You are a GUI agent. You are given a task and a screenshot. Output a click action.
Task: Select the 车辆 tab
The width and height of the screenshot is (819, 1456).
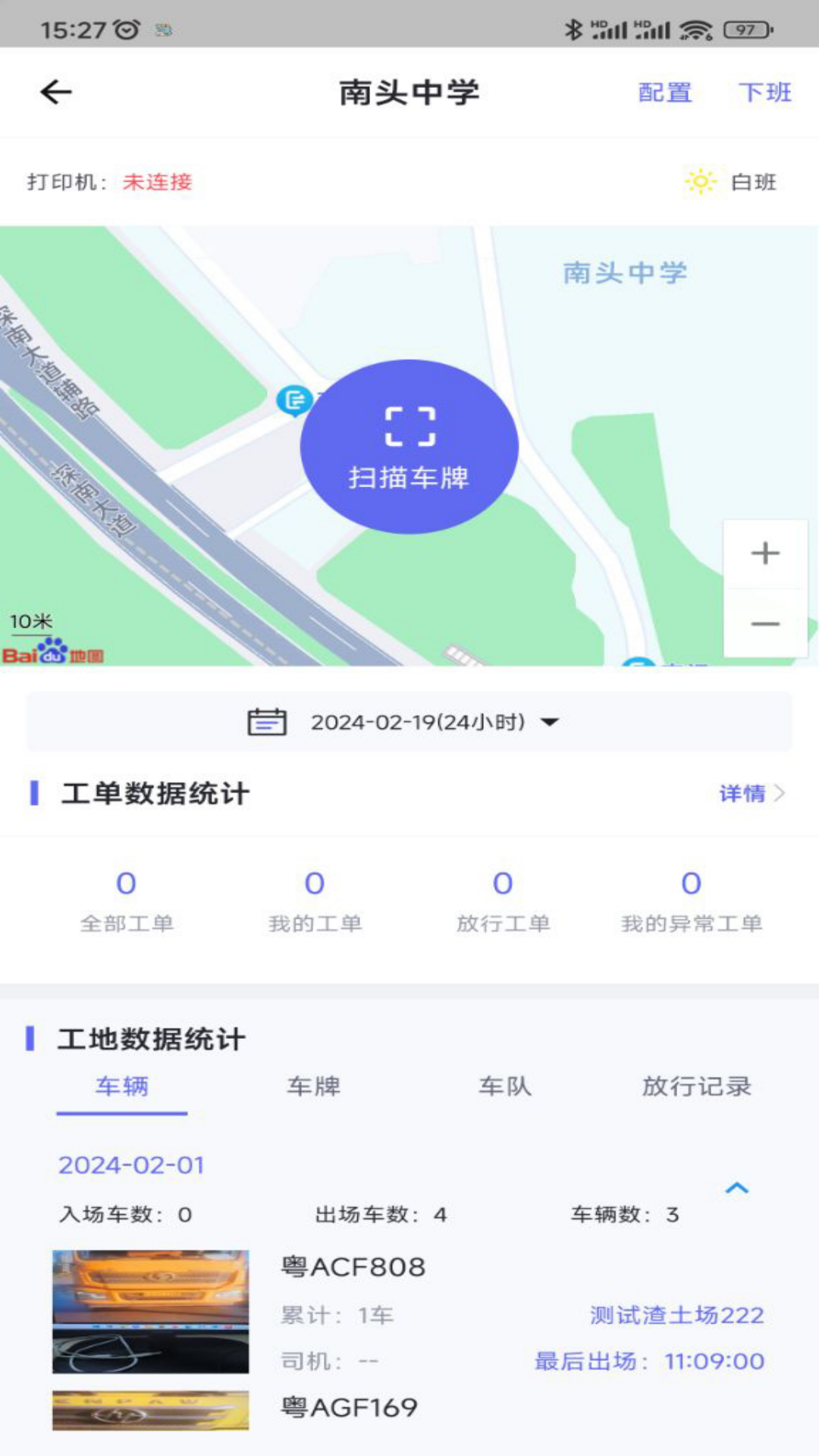(122, 1087)
